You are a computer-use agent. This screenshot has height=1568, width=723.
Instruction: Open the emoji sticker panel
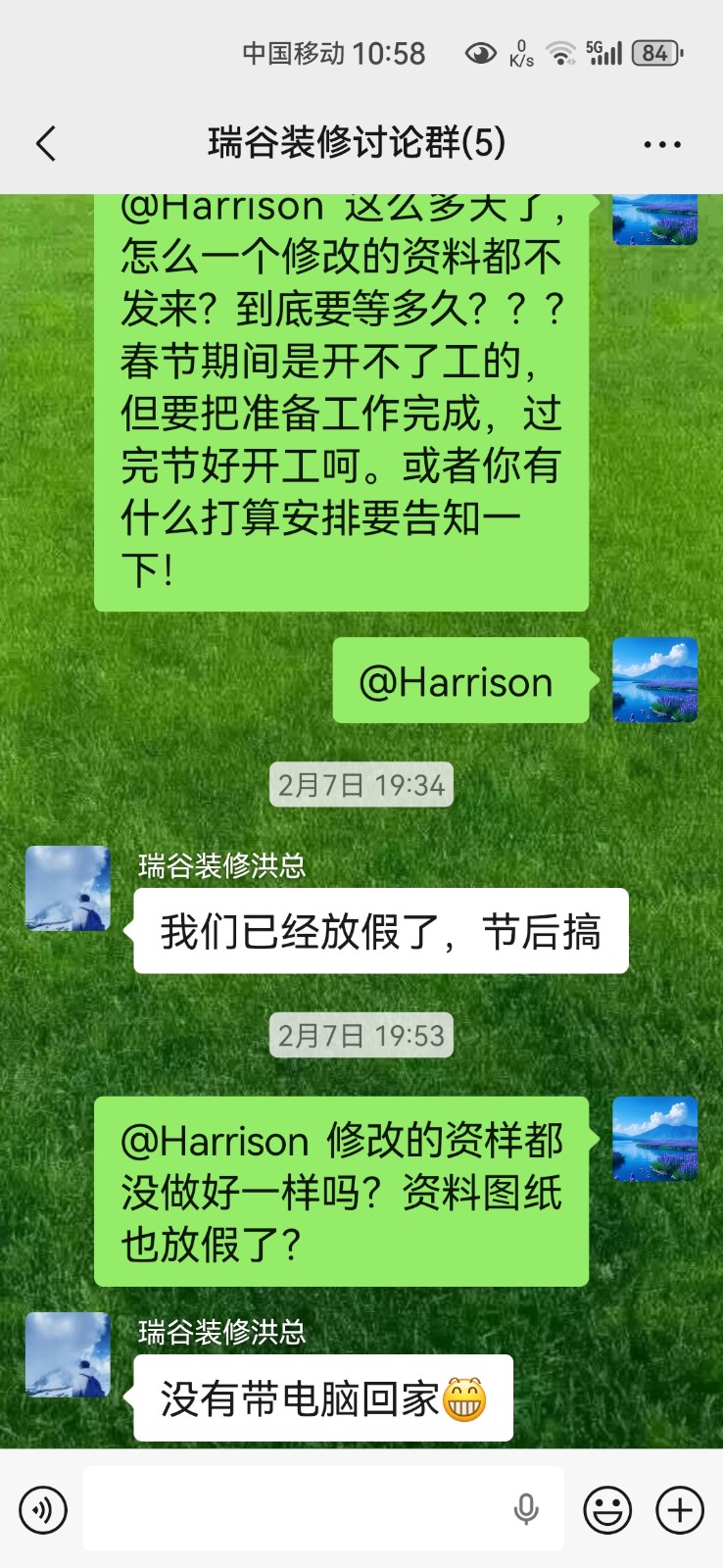coord(607,1509)
